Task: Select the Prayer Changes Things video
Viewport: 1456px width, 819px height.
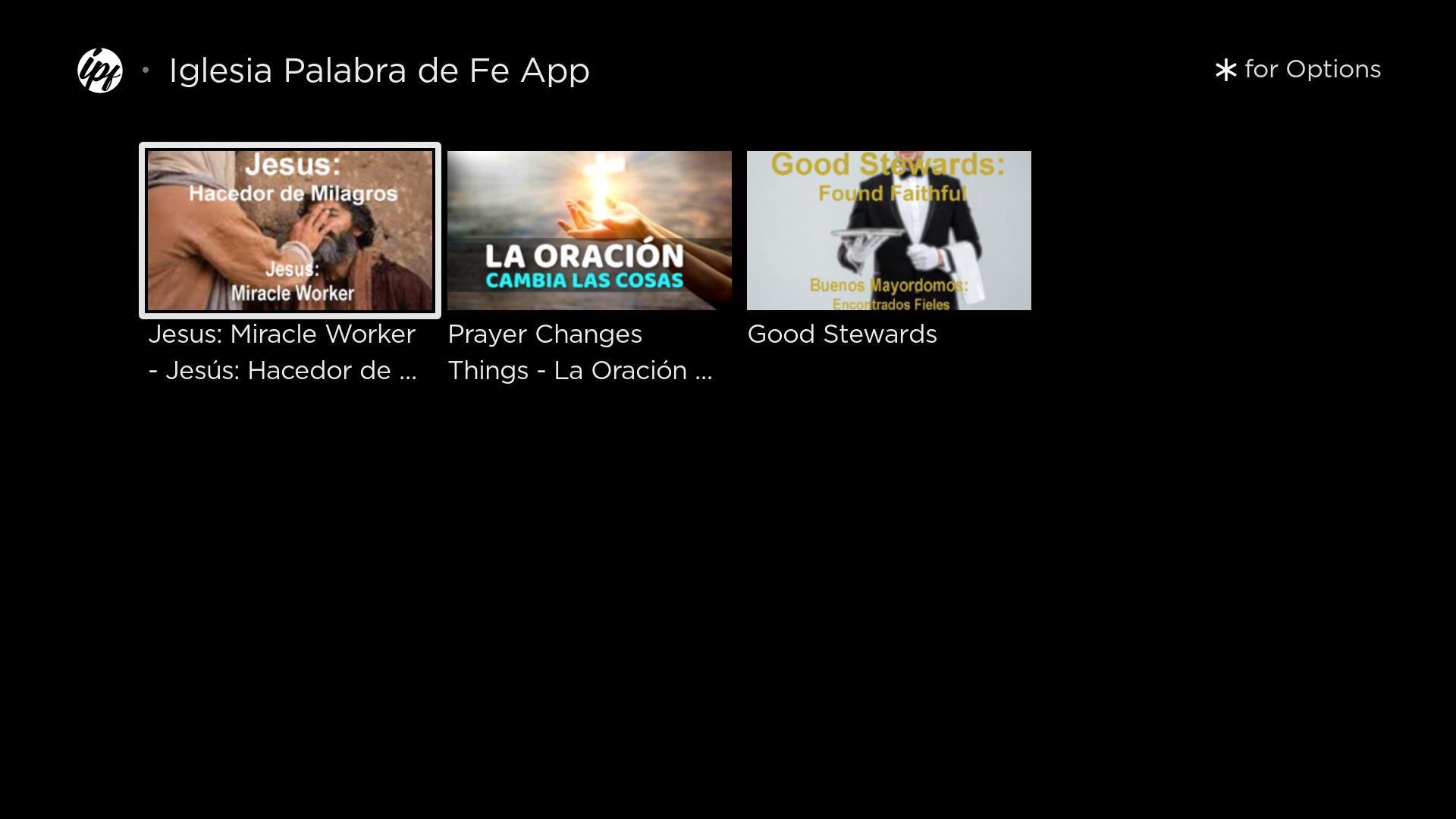Action: tap(589, 231)
